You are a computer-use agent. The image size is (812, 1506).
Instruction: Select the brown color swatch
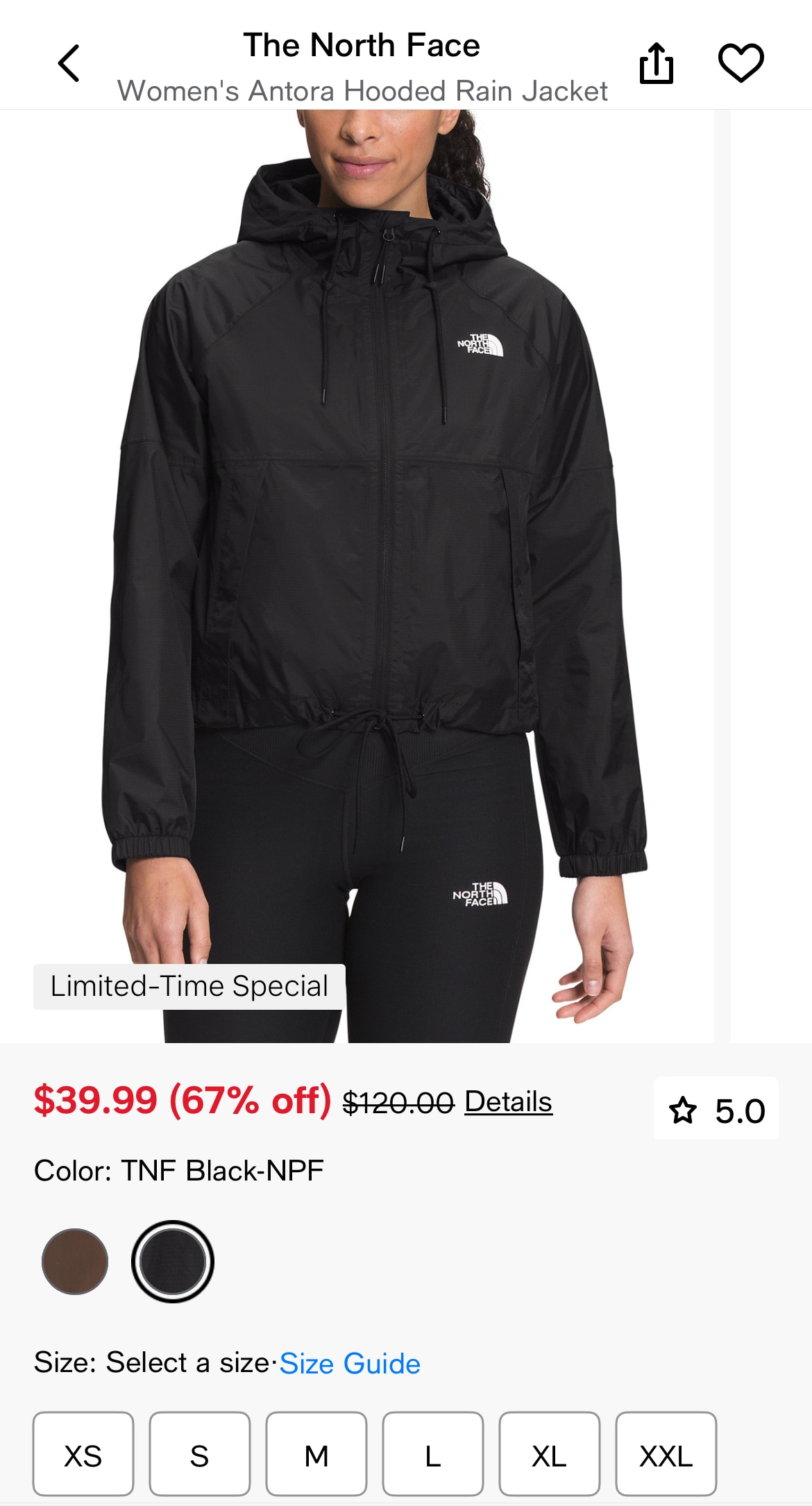coord(75,1261)
